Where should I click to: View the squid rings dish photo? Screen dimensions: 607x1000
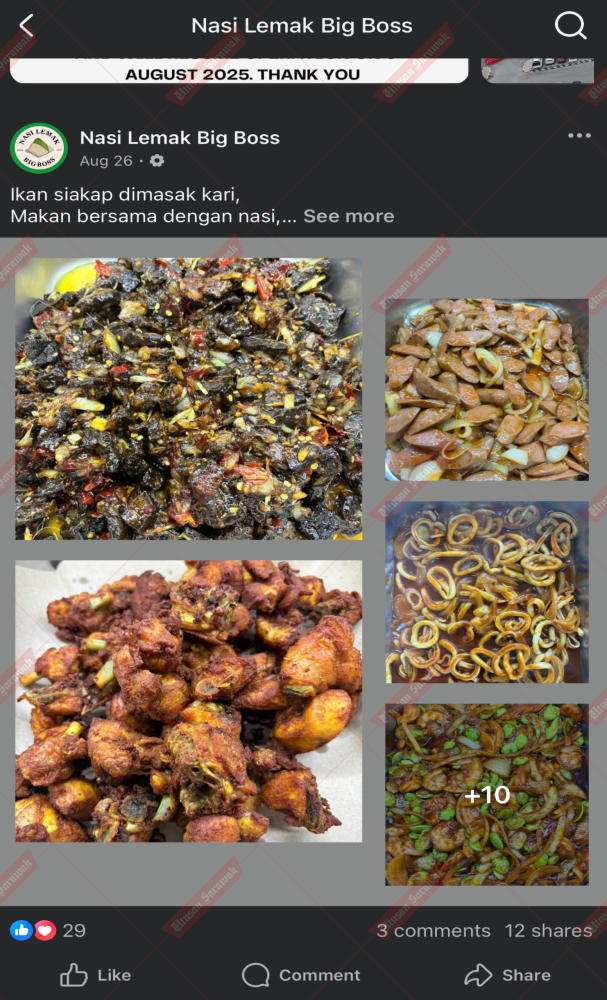click(x=486, y=592)
